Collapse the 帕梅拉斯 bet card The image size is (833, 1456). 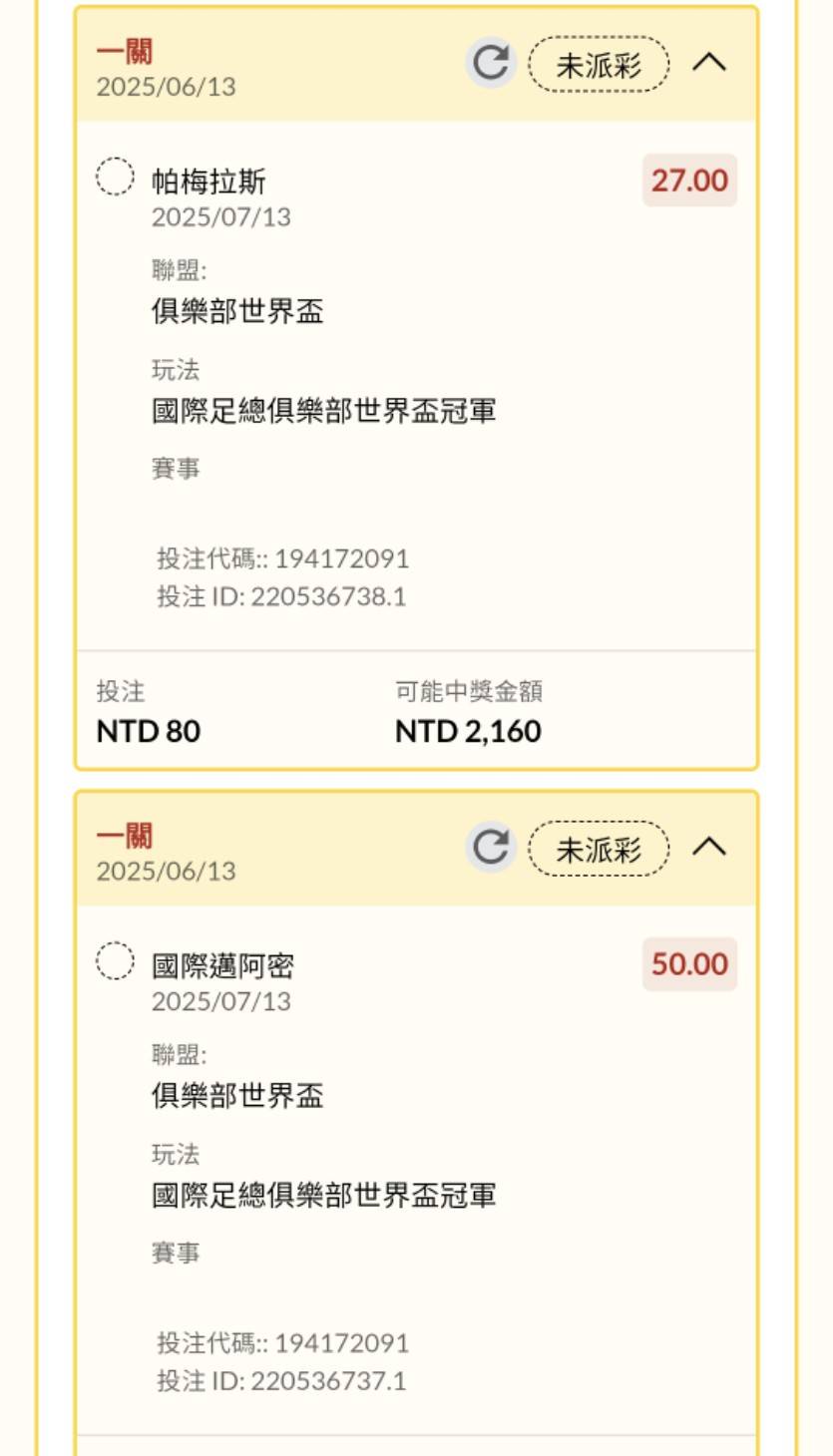[709, 63]
